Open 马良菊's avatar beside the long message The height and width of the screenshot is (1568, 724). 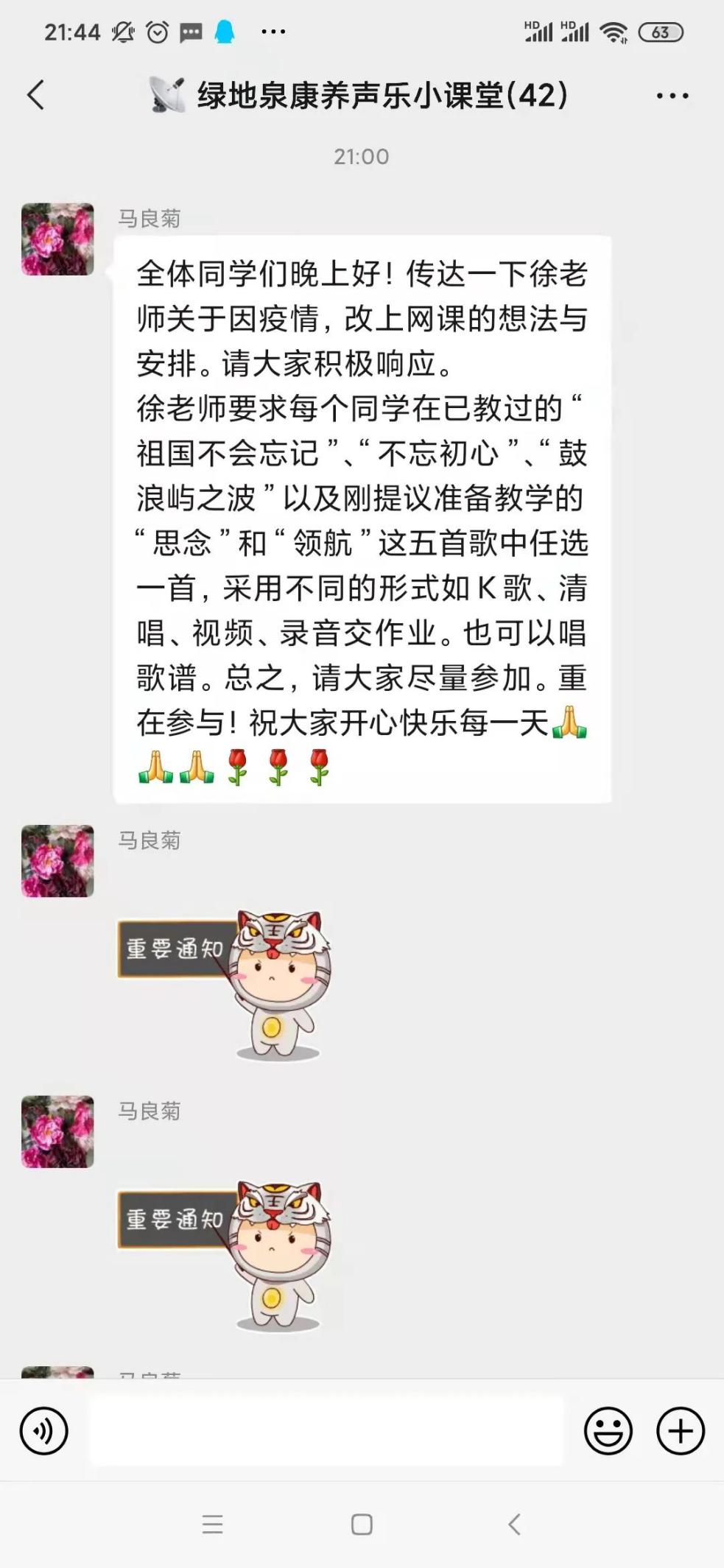57,239
